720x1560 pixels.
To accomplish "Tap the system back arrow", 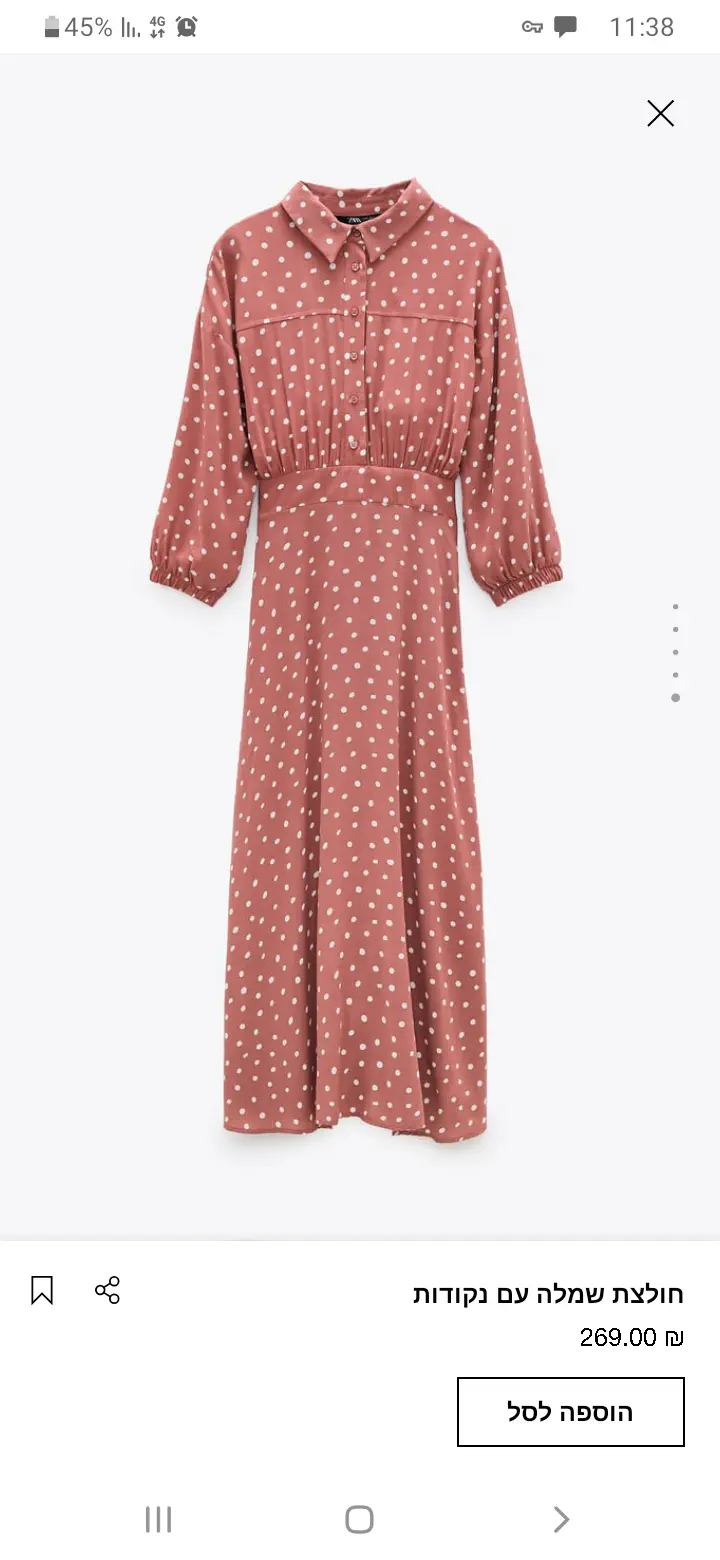I will coord(561,1520).
